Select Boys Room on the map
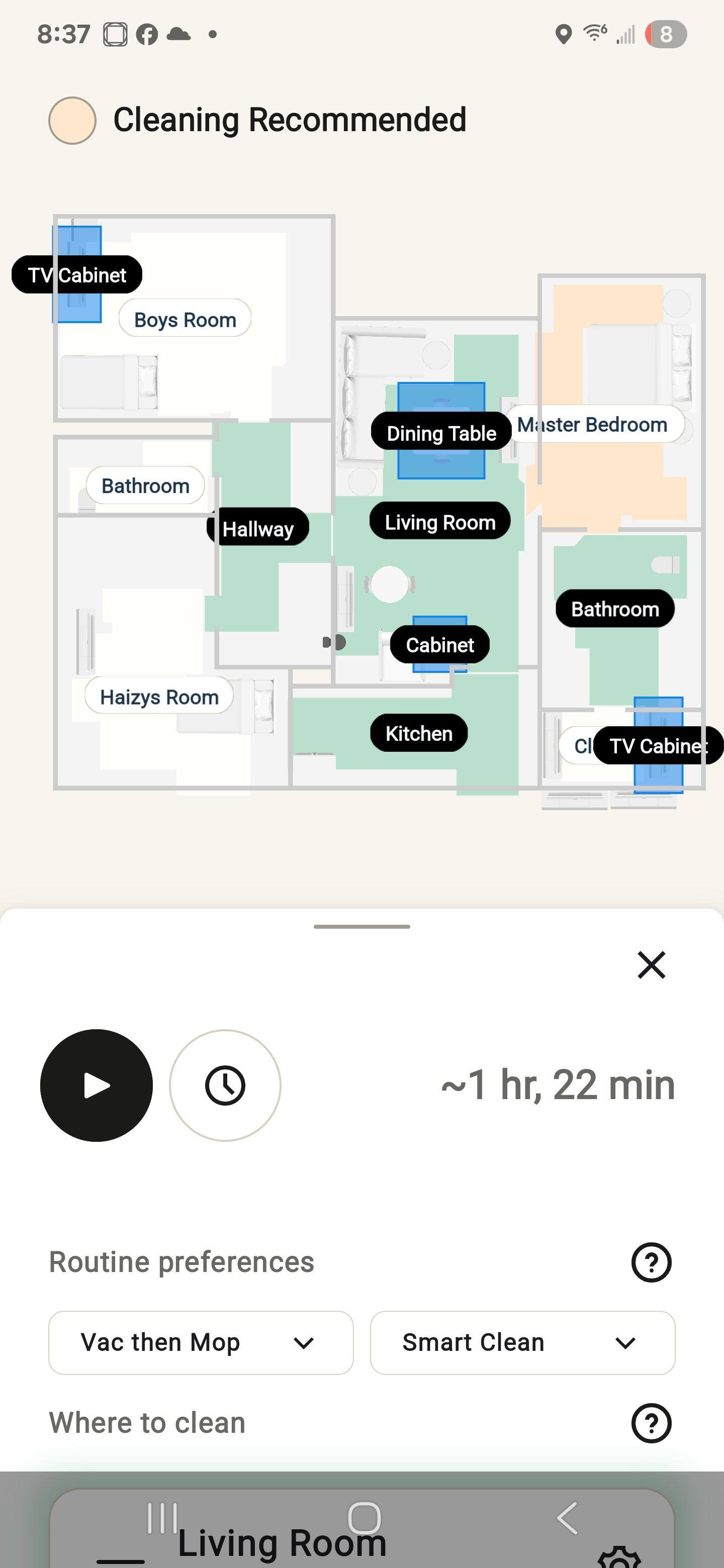This screenshot has width=724, height=1568. point(185,319)
